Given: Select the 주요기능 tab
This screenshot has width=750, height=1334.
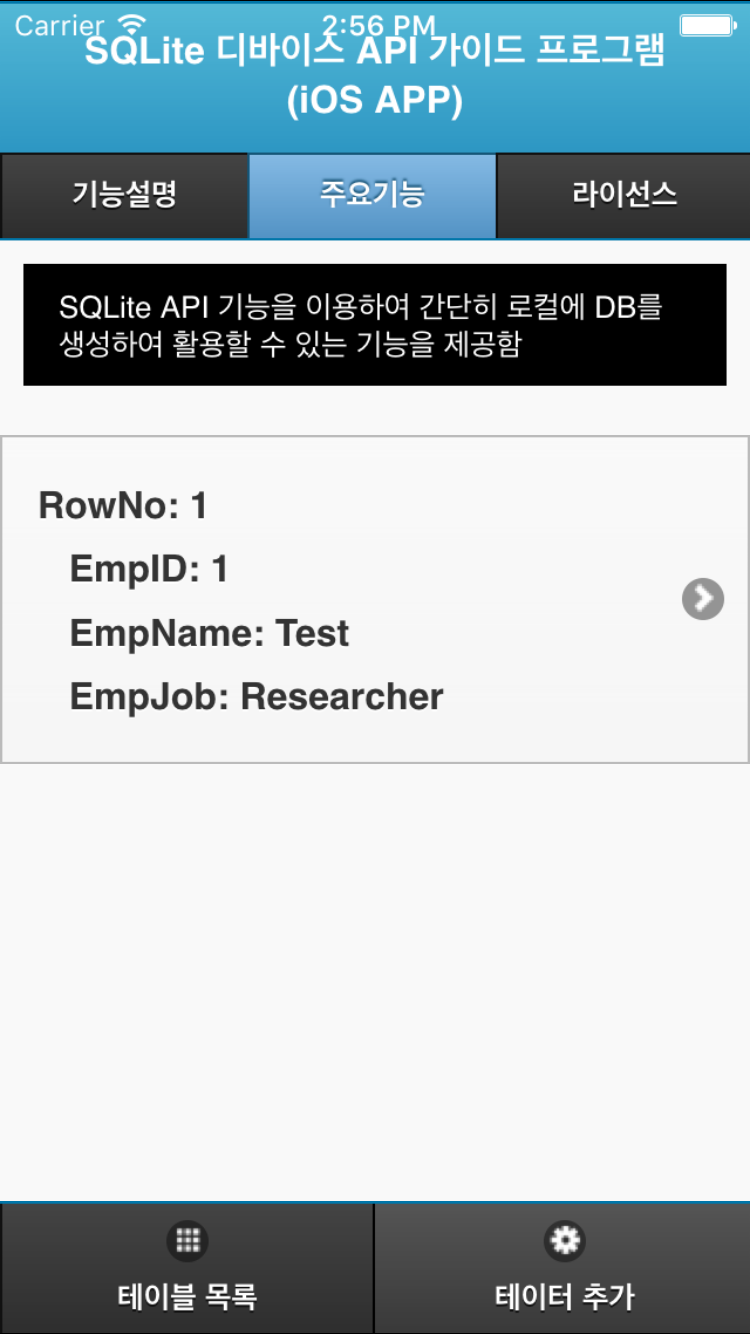Looking at the screenshot, I should tap(372, 195).
